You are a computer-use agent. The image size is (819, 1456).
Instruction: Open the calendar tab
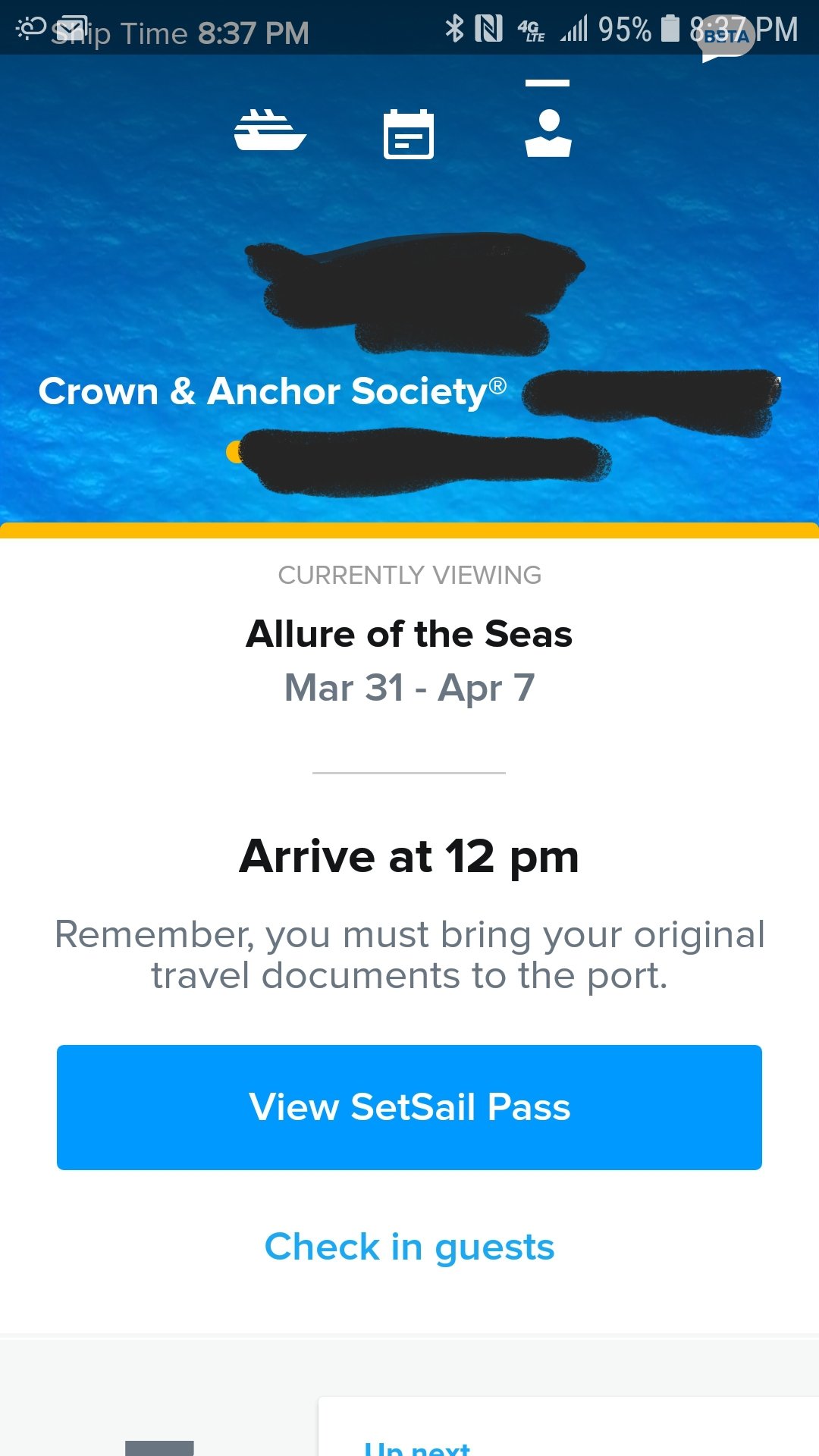(x=409, y=134)
